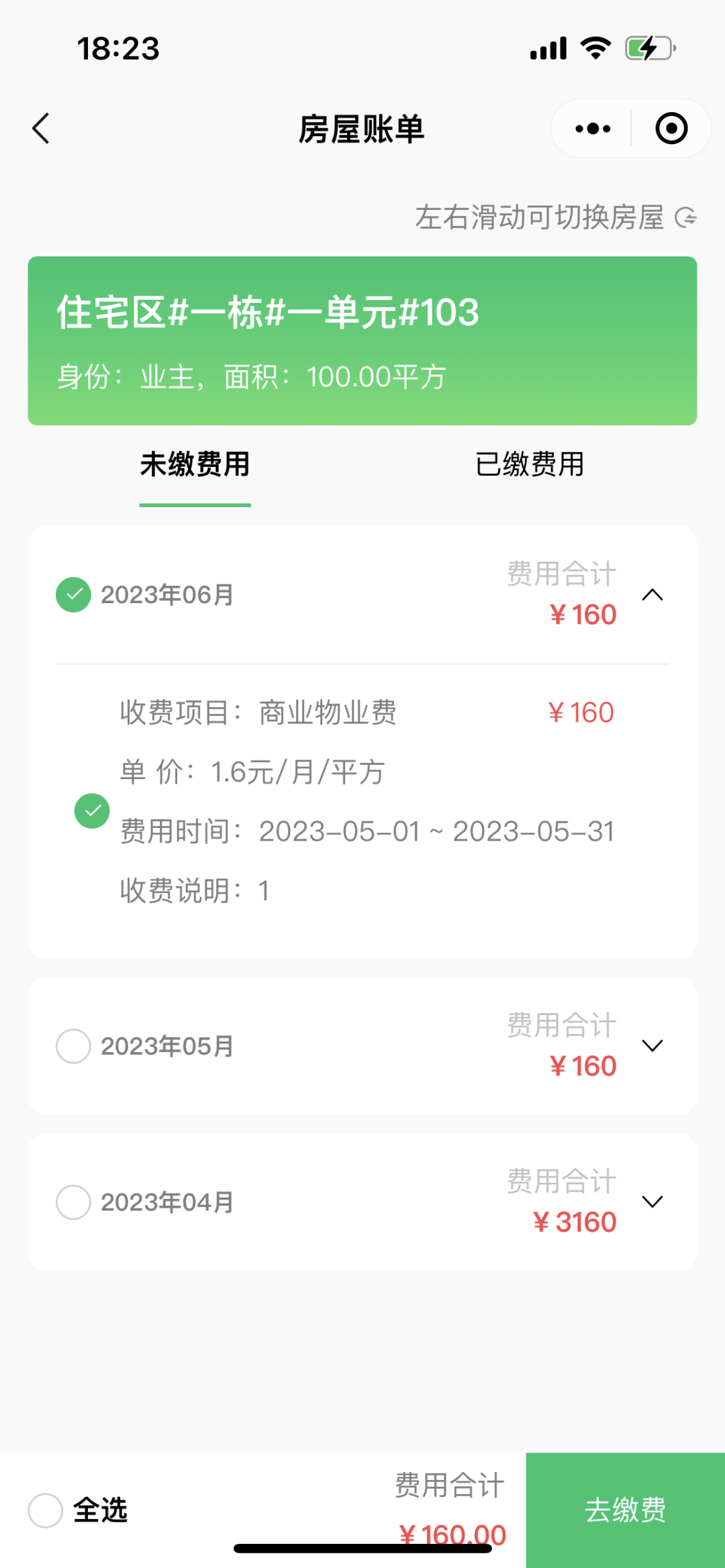Expand the 2023年05月 bill details
Viewport: 725px width, 1568px height.
[x=652, y=1046]
